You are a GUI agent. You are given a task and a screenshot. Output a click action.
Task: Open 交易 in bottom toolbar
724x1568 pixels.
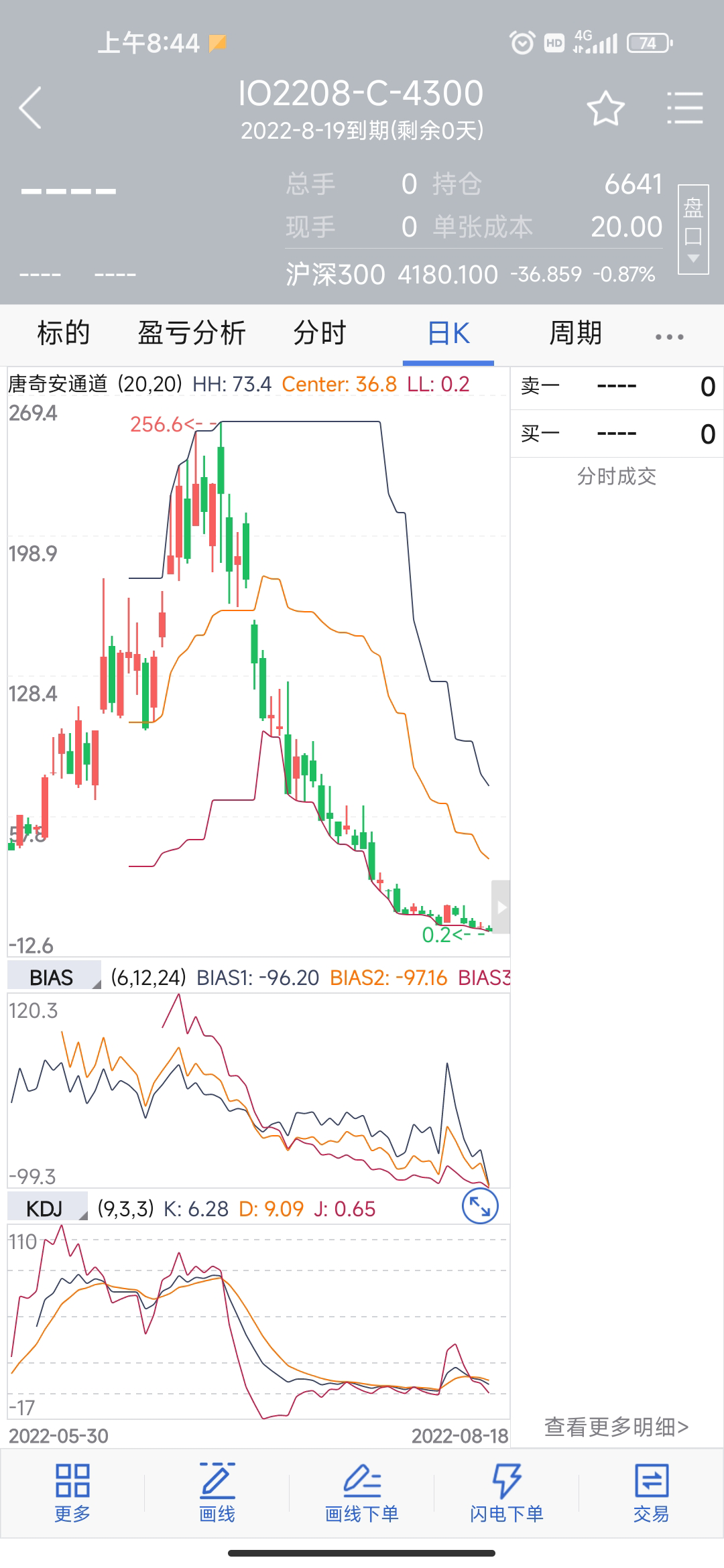651,1493
